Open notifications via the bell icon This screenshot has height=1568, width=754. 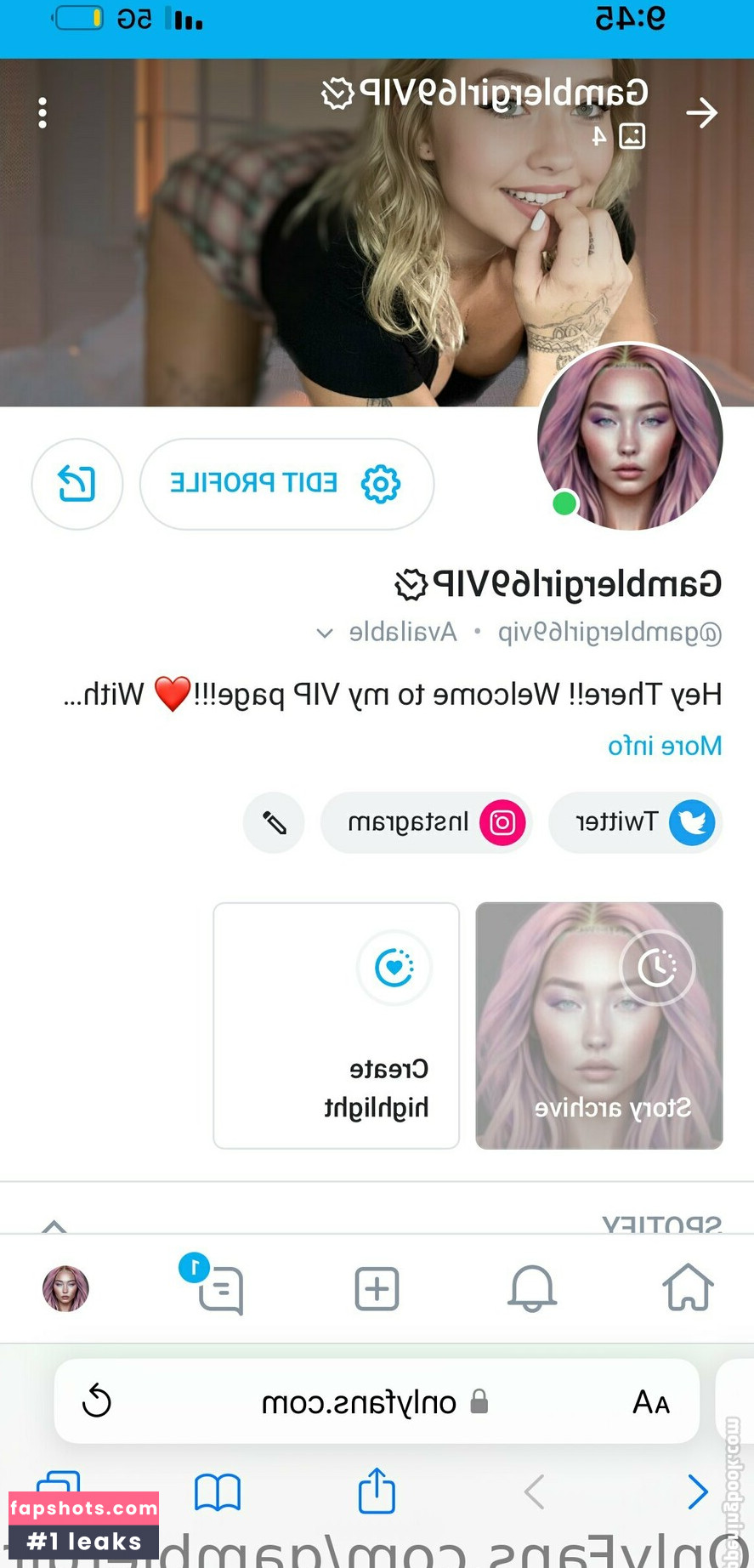(532, 1289)
